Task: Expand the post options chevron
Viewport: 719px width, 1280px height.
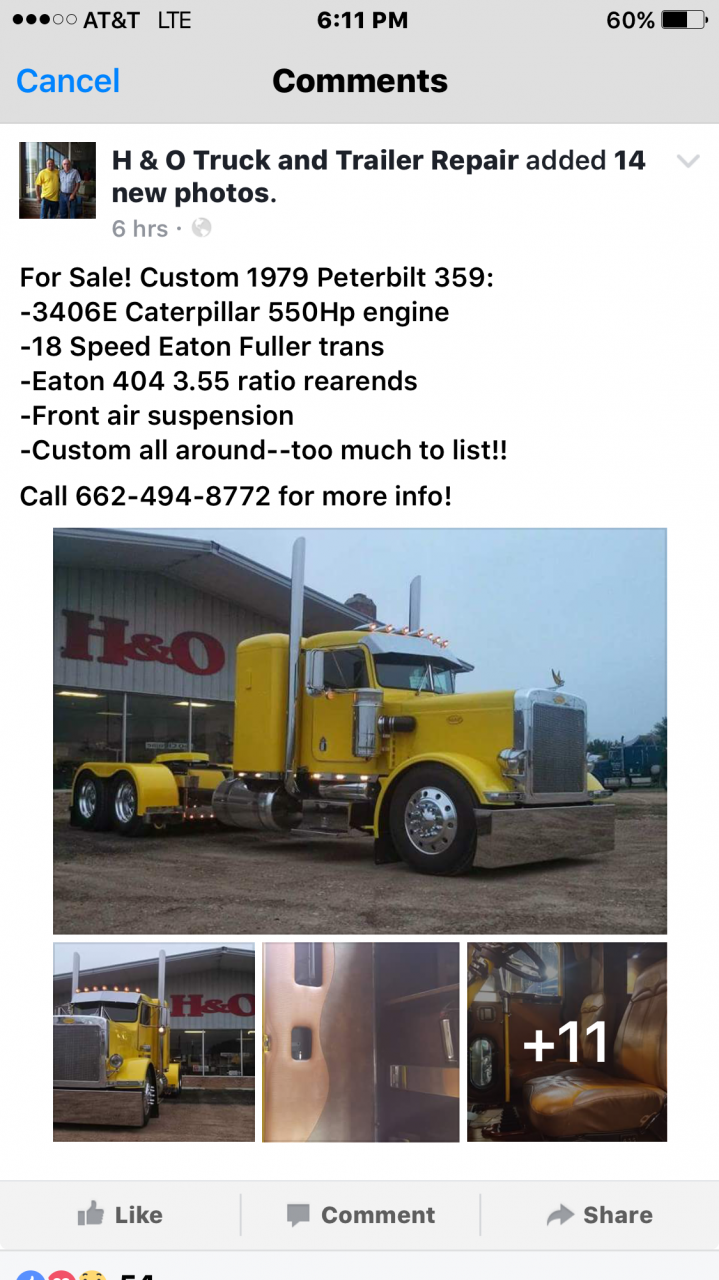Action: [688, 161]
